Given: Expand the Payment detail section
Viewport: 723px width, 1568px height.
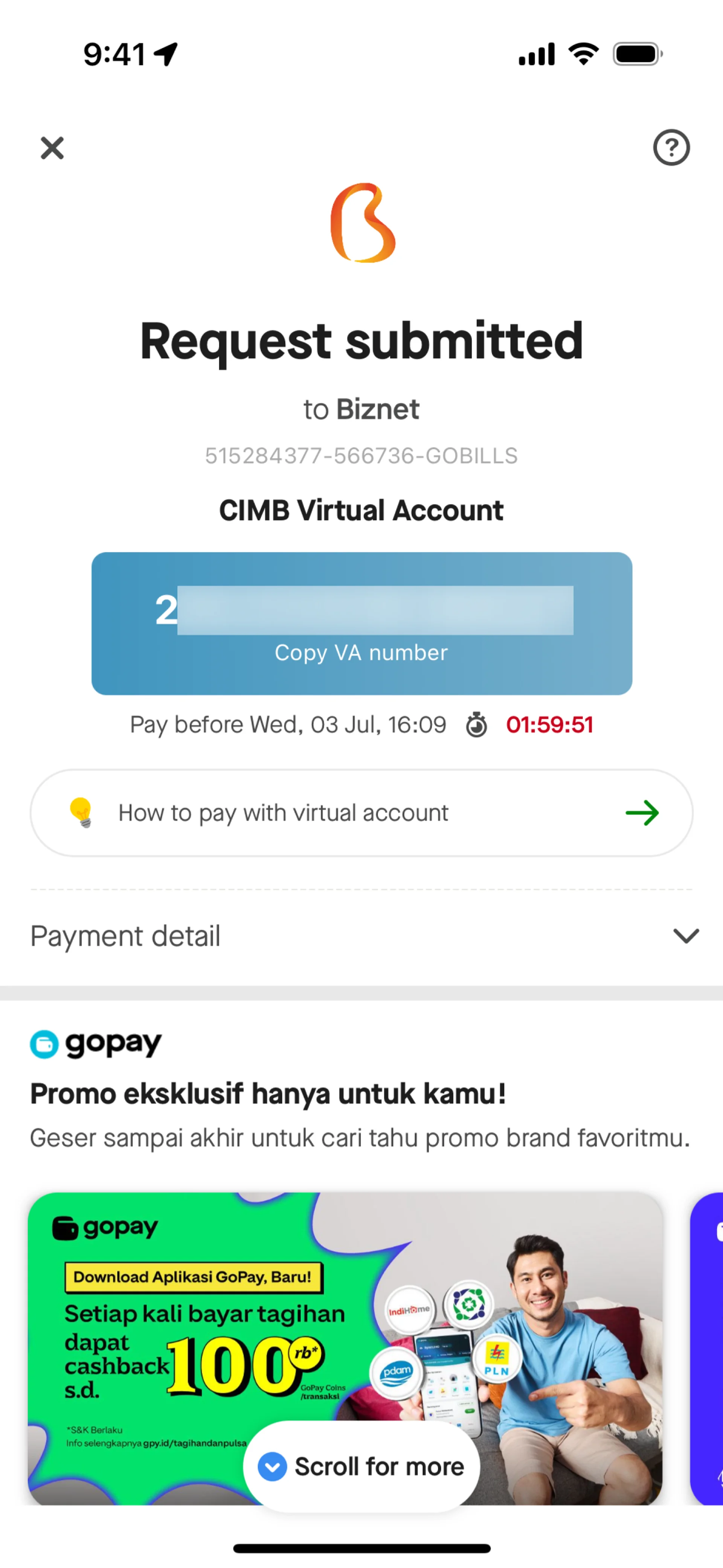Looking at the screenshot, I should (x=686, y=935).
